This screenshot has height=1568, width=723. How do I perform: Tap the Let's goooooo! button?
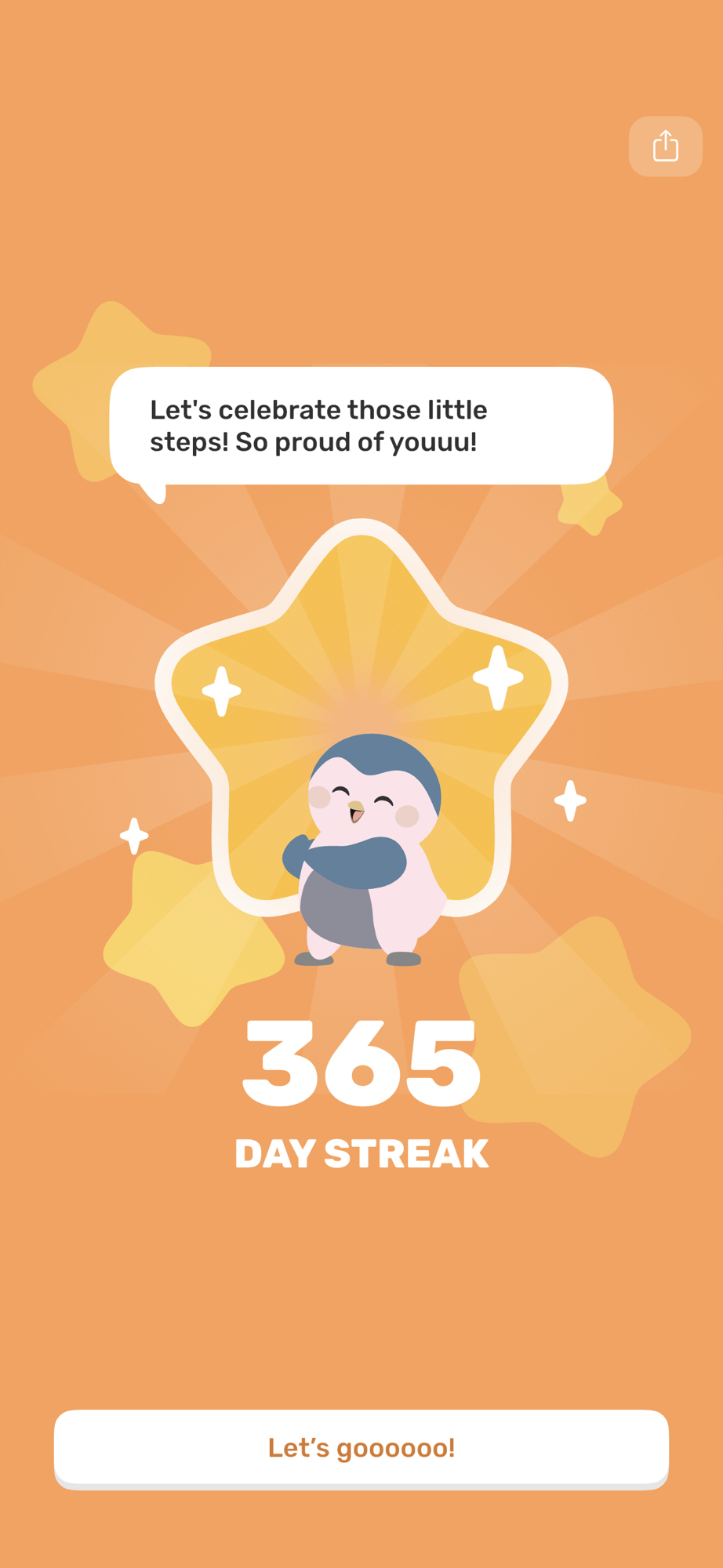361,1447
